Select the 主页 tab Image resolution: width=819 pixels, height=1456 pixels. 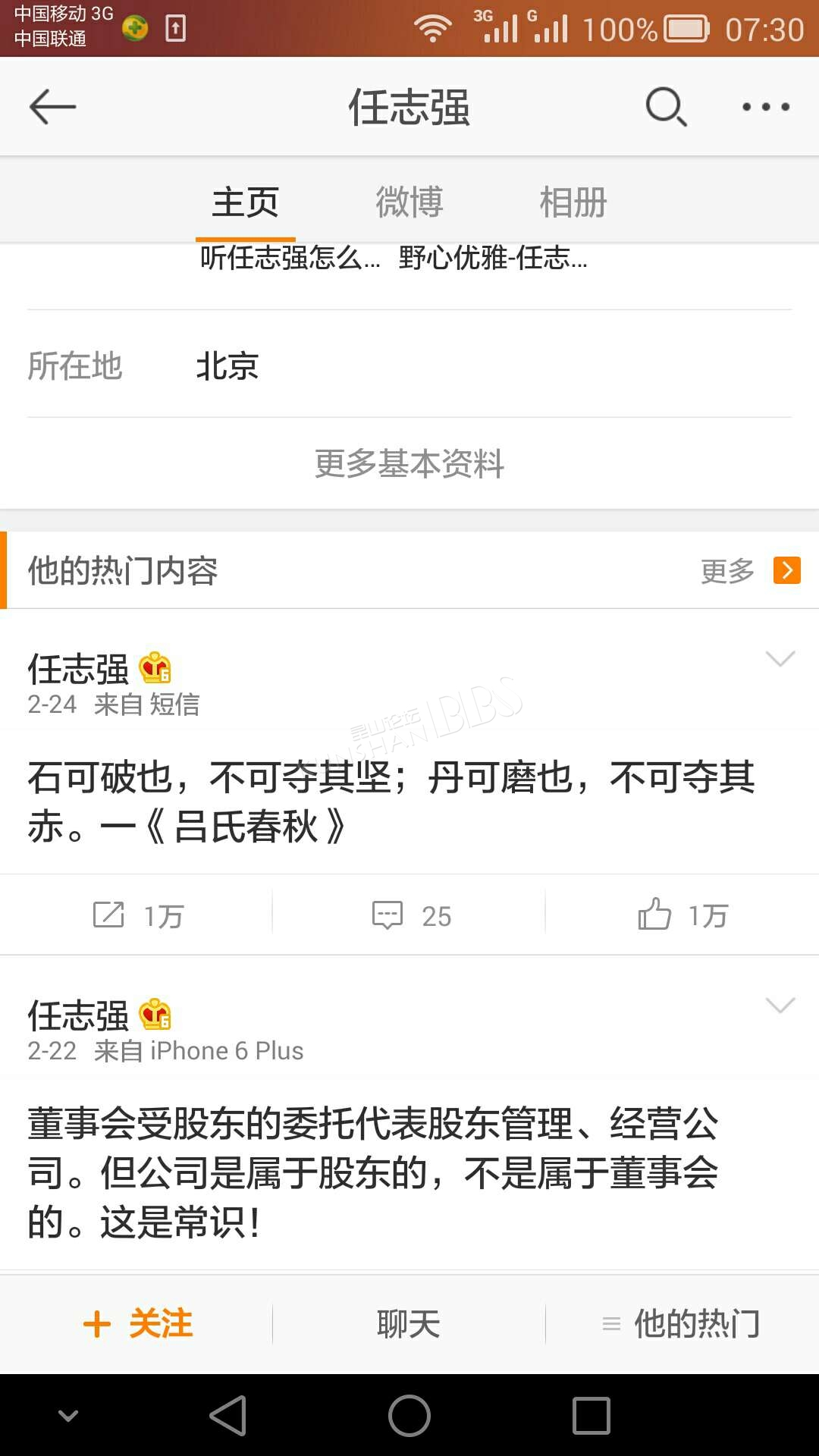point(246,202)
